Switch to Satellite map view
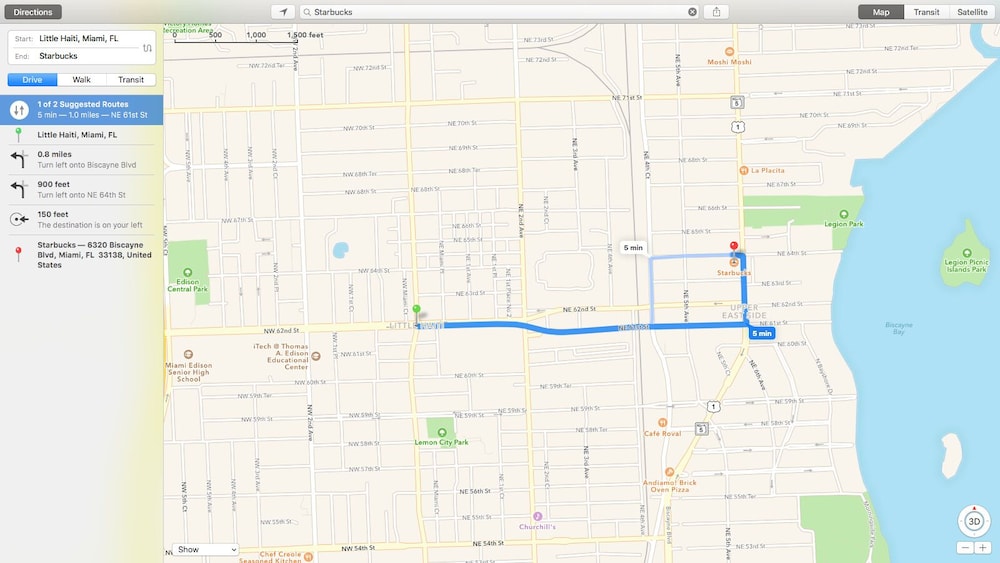1000x563 pixels. 972,12
